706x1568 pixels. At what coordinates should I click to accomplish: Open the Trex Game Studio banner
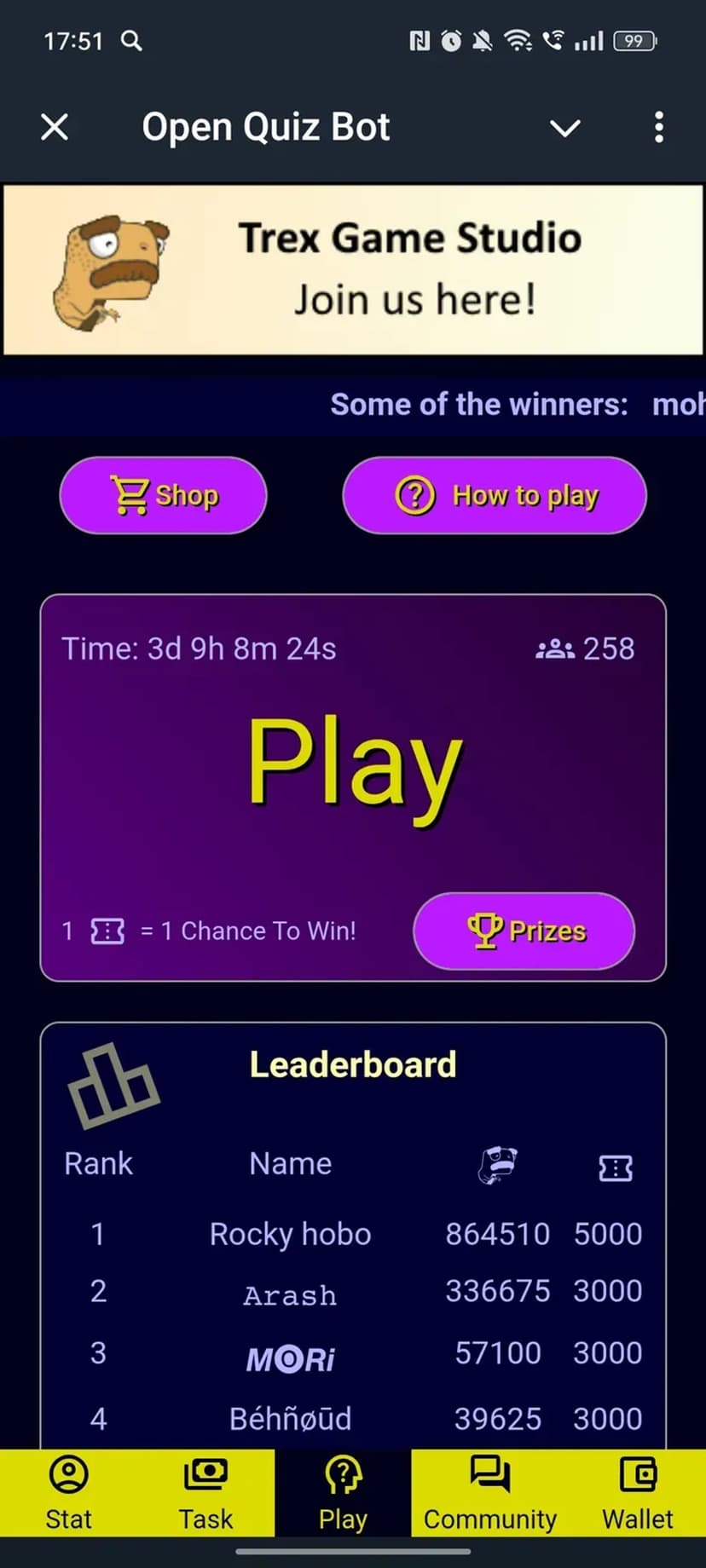point(353,269)
